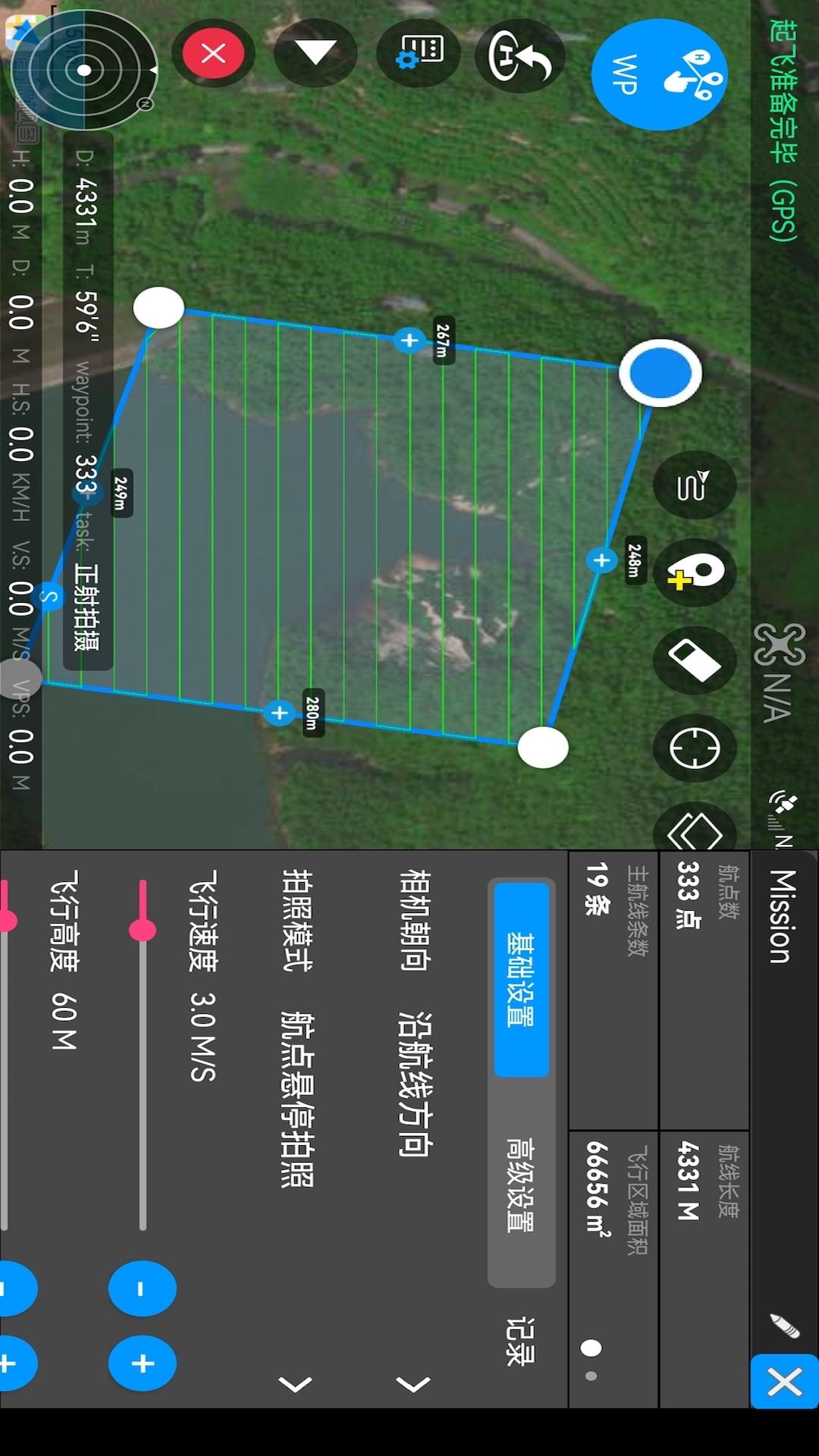Image resolution: width=819 pixels, height=1456 pixels.
Task: Expand the 相机朝向 dropdown
Action: coord(413,1385)
